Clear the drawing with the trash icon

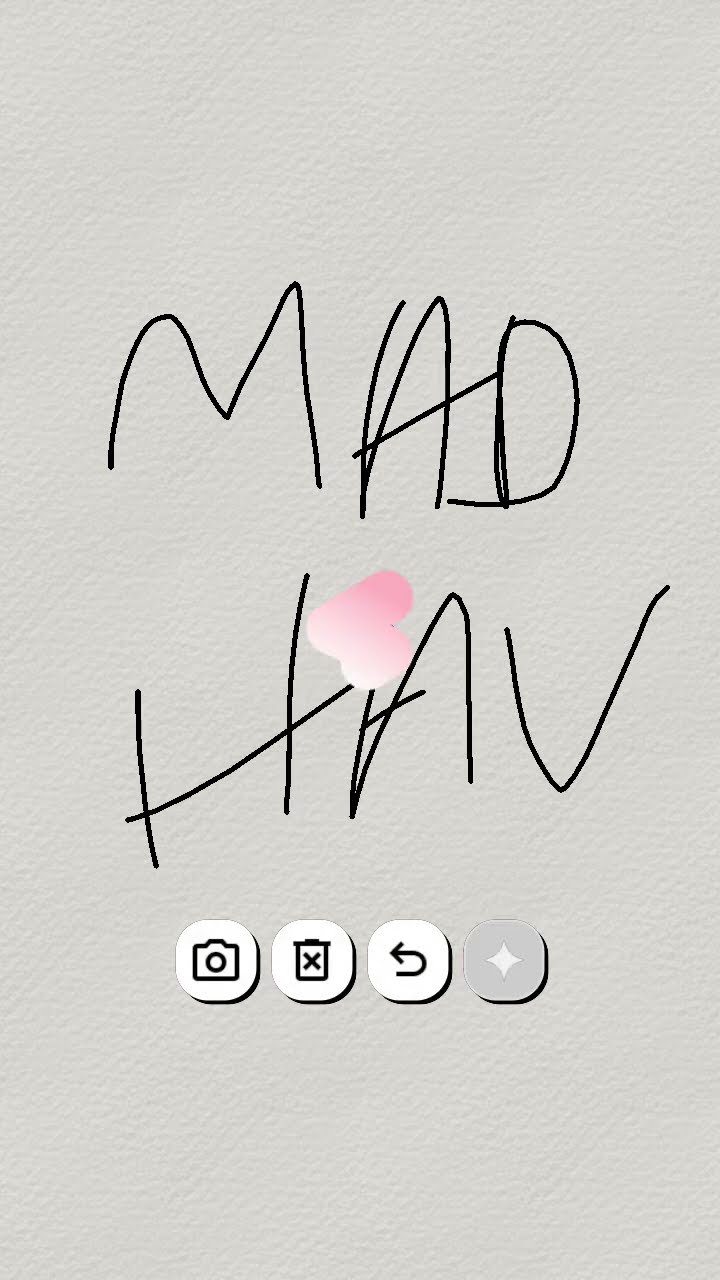coord(312,961)
